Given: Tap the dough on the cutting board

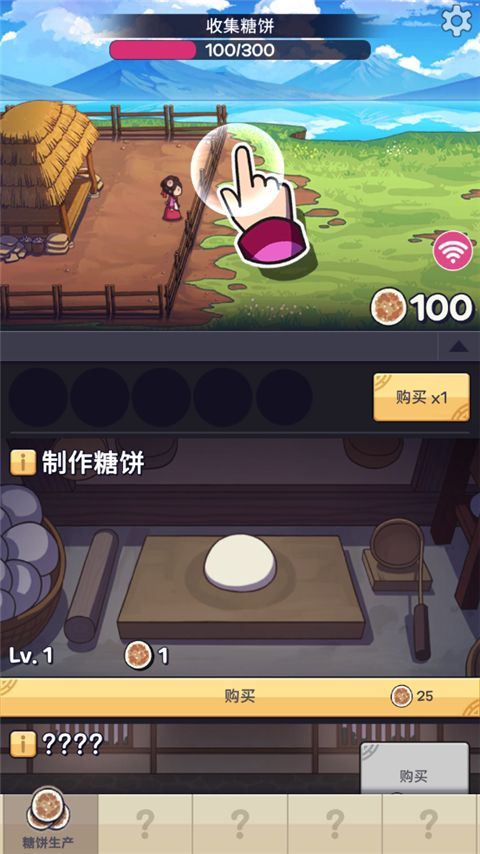Looking at the screenshot, I should [240, 563].
